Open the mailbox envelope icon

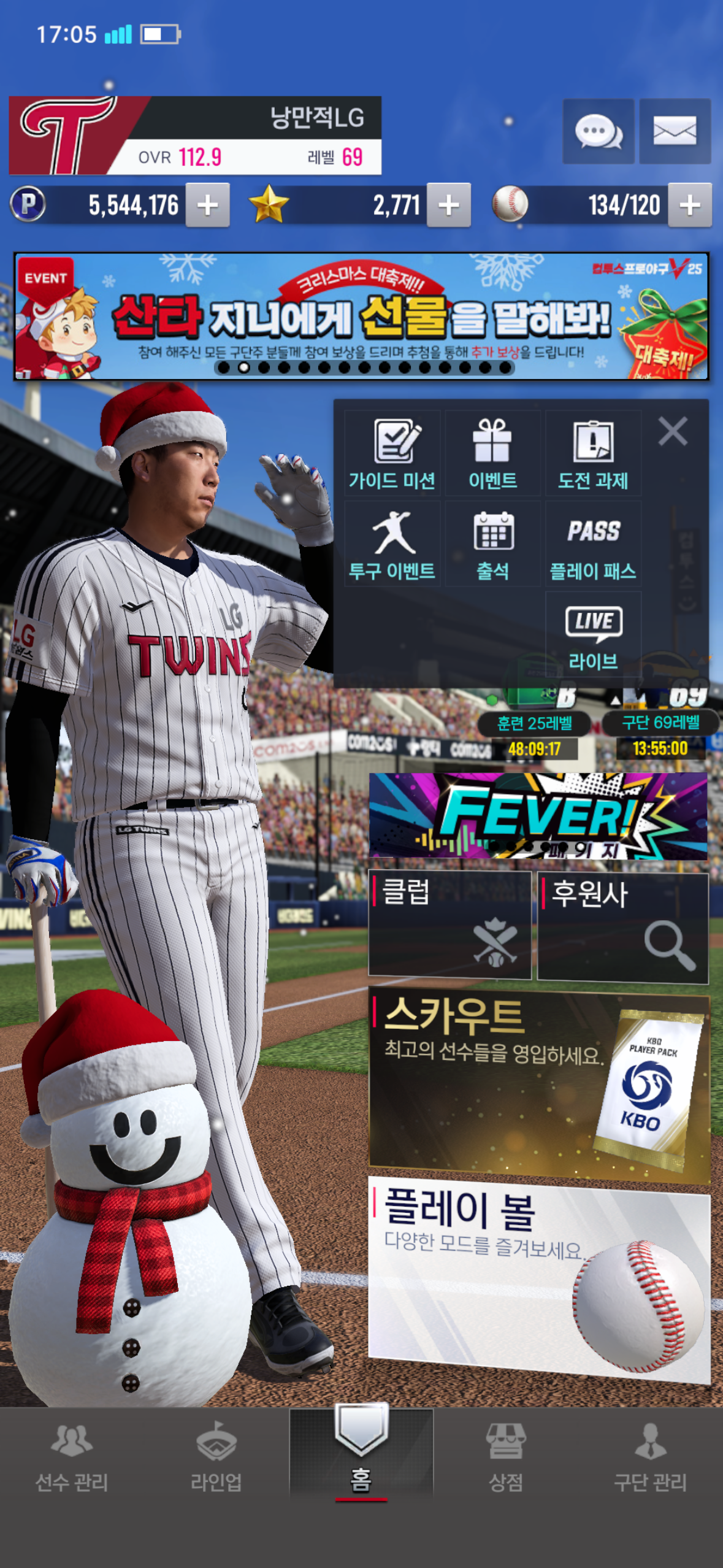point(675,131)
